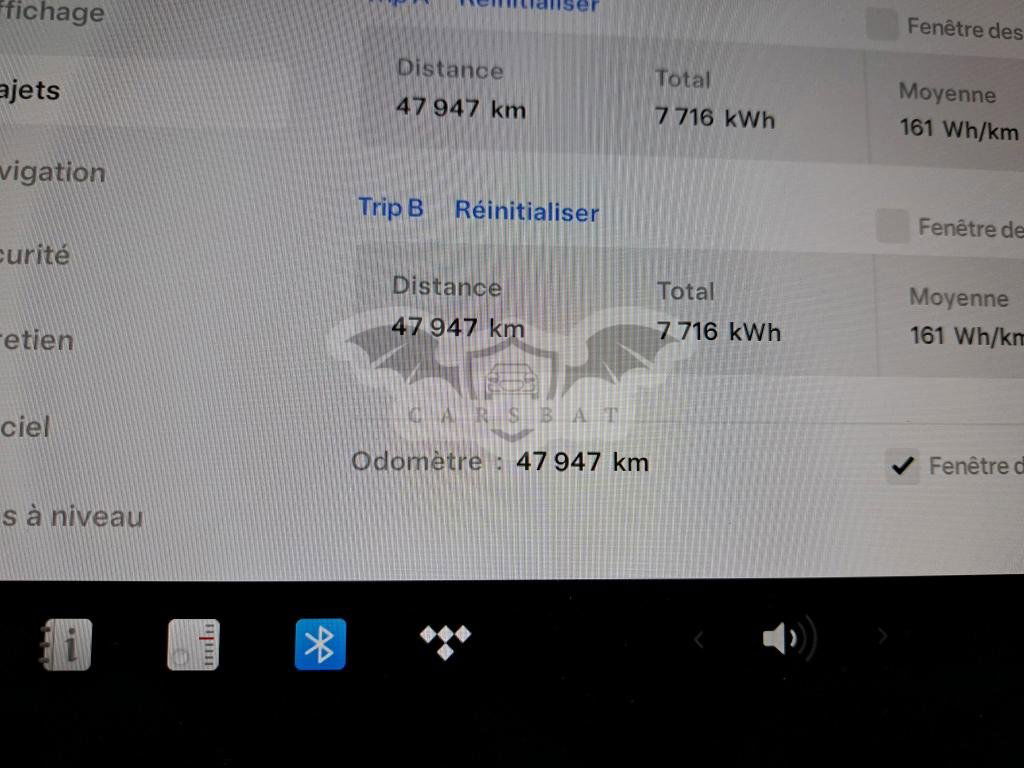Enable the Trip B window checkbox

pyautogui.click(x=892, y=227)
